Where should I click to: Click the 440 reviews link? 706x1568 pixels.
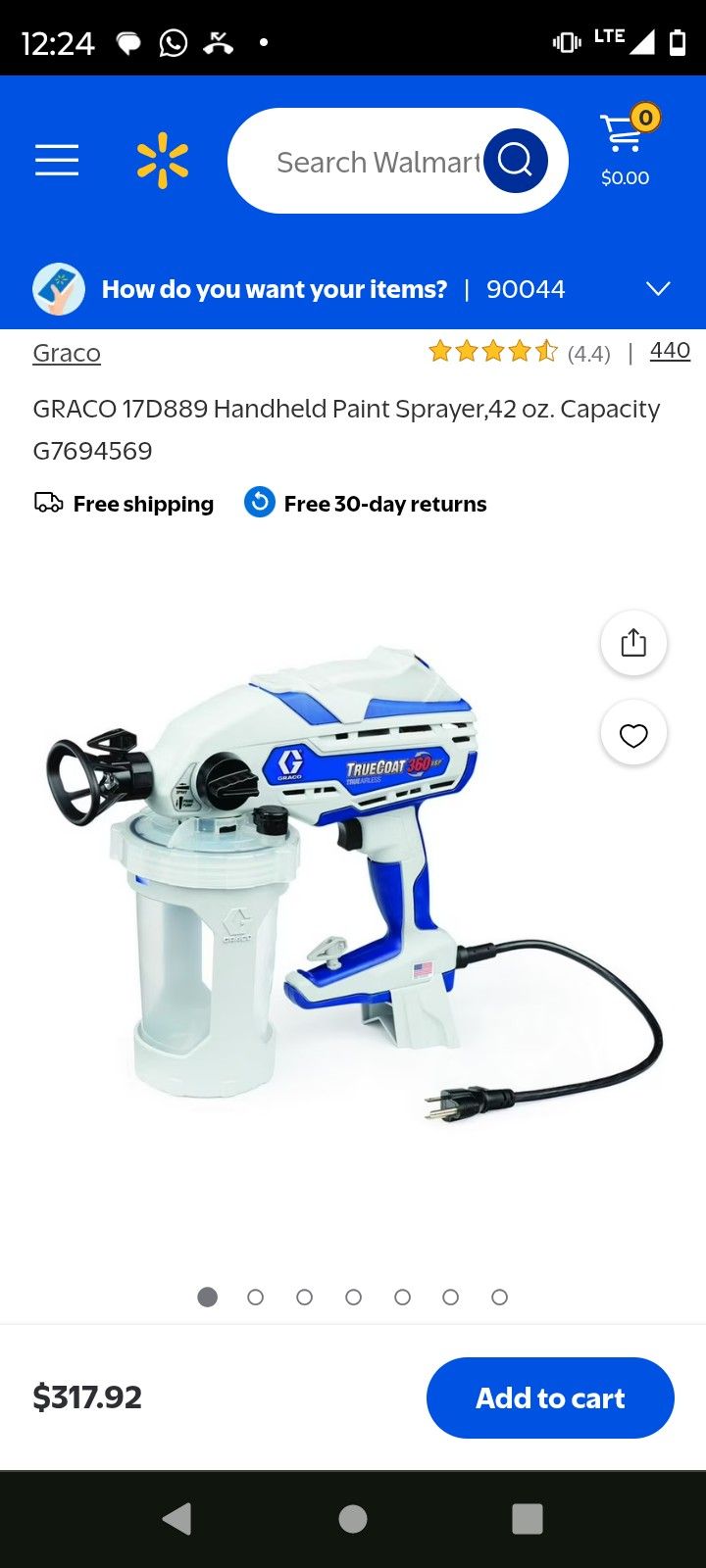(x=670, y=349)
